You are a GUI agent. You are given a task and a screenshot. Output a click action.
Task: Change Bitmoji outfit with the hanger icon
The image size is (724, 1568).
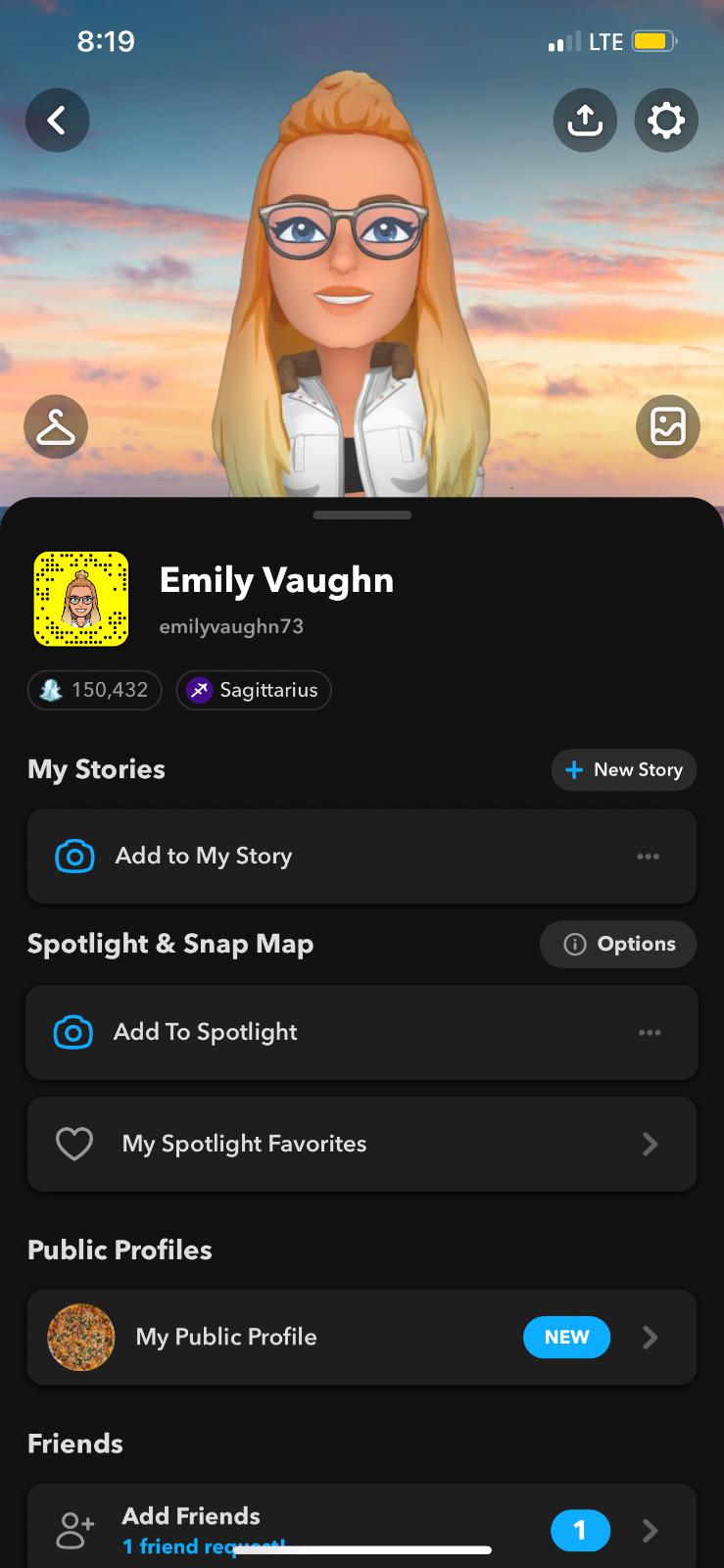(56, 426)
